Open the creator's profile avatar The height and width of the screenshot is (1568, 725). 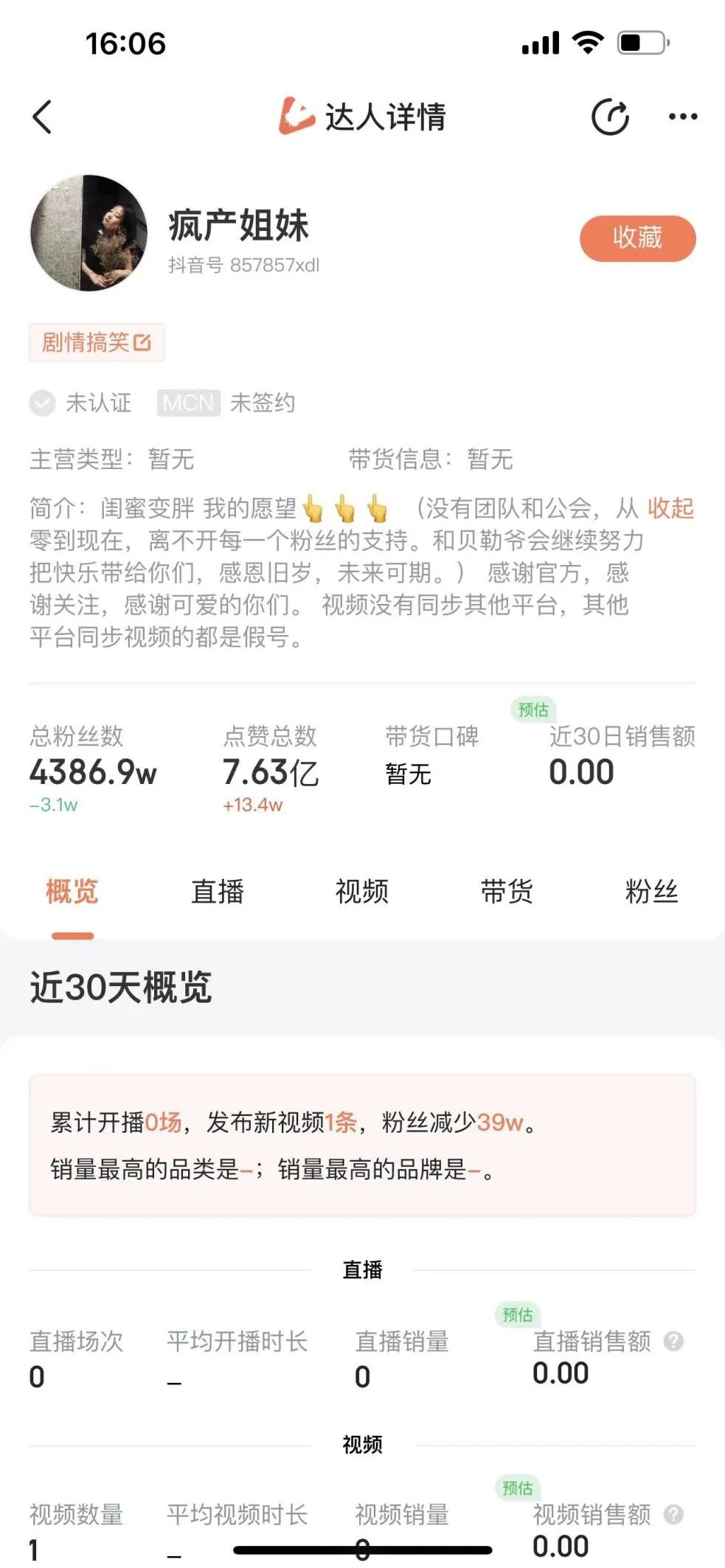(89, 233)
